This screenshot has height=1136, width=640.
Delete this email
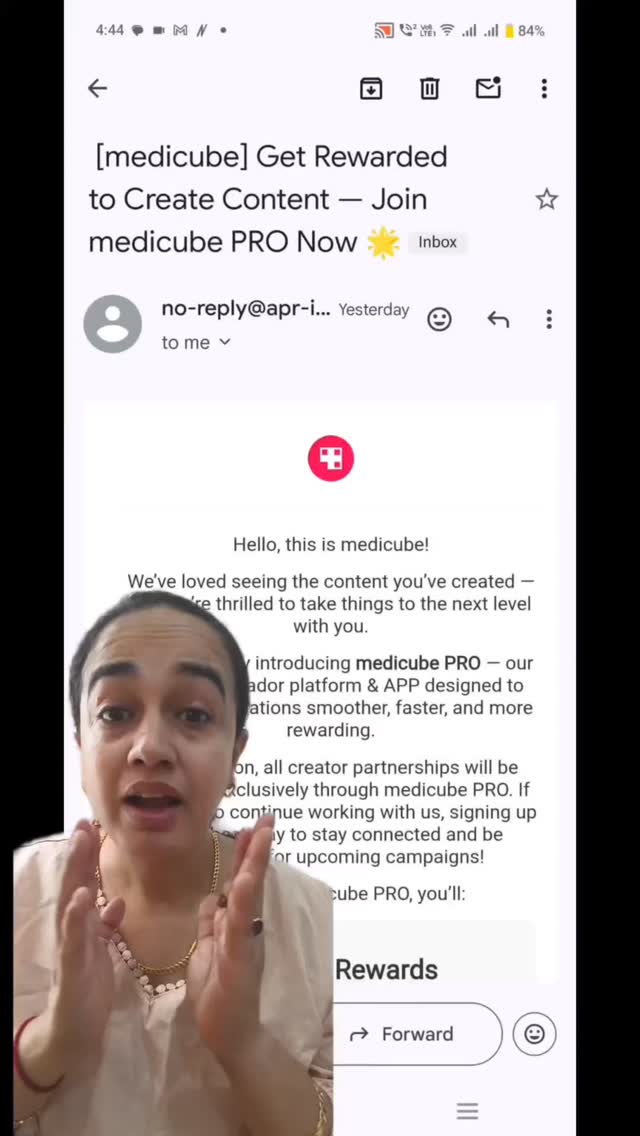429,89
